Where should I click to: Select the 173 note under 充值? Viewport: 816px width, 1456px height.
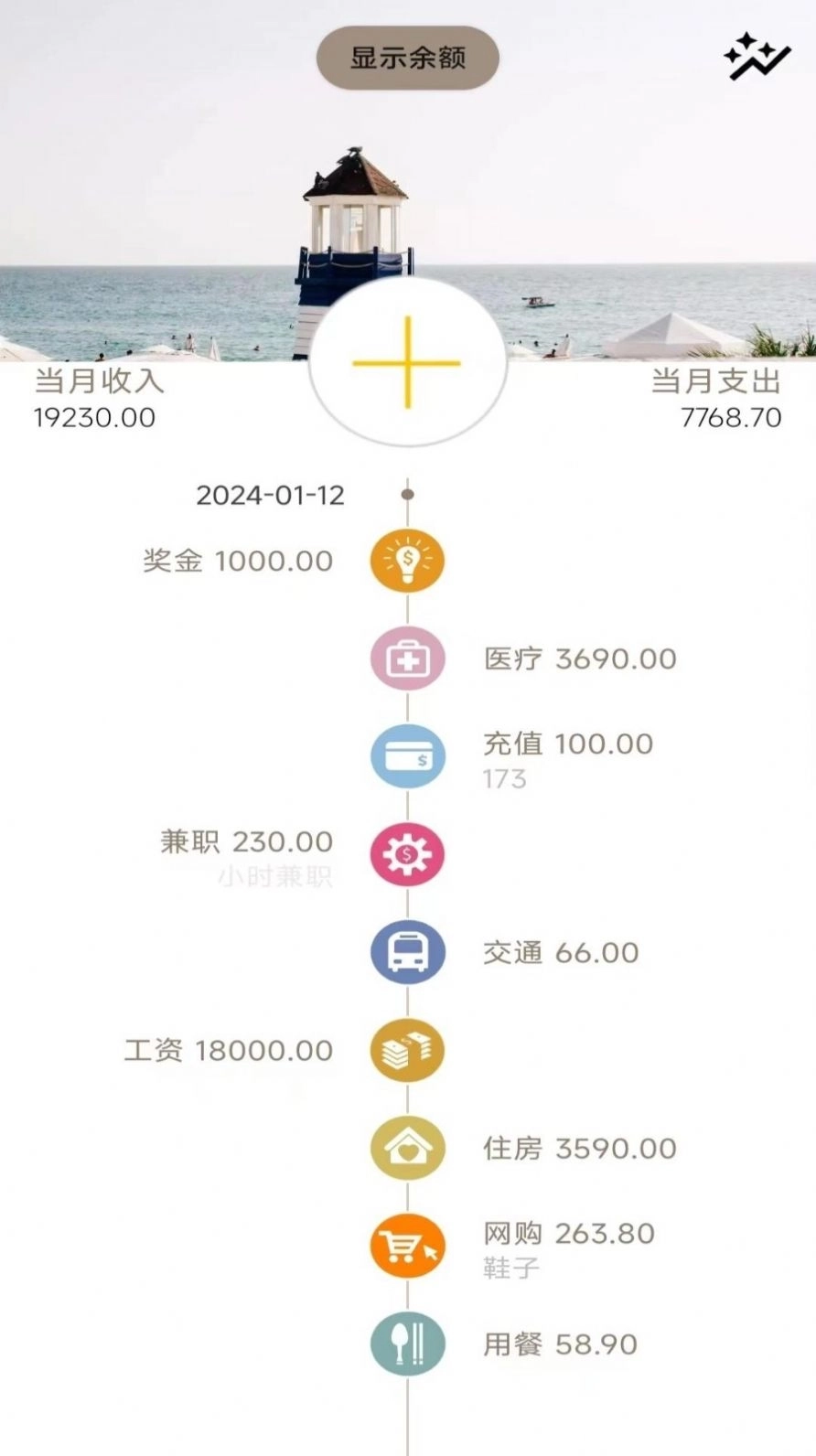tap(507, 780)
